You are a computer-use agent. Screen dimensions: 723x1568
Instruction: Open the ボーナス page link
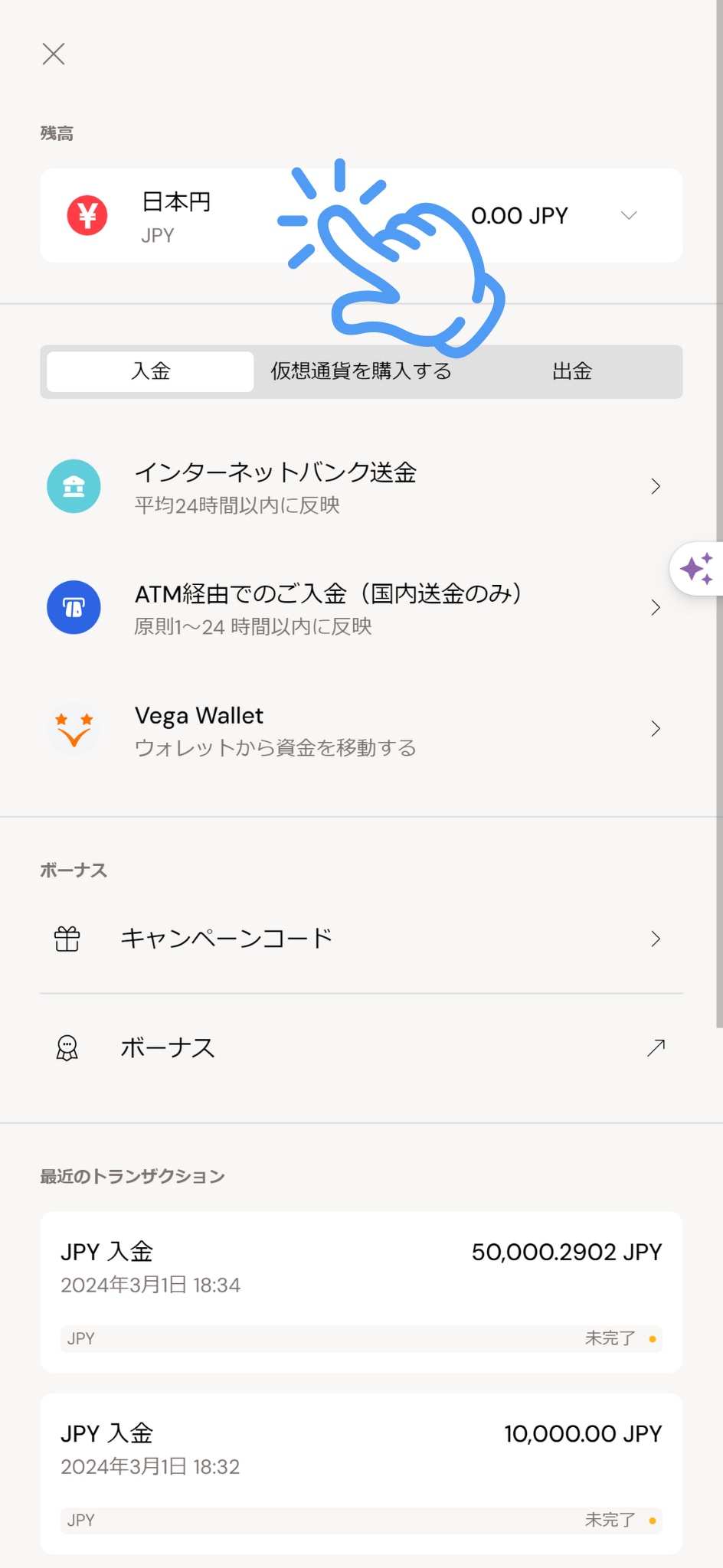[x=168, y=1047]
